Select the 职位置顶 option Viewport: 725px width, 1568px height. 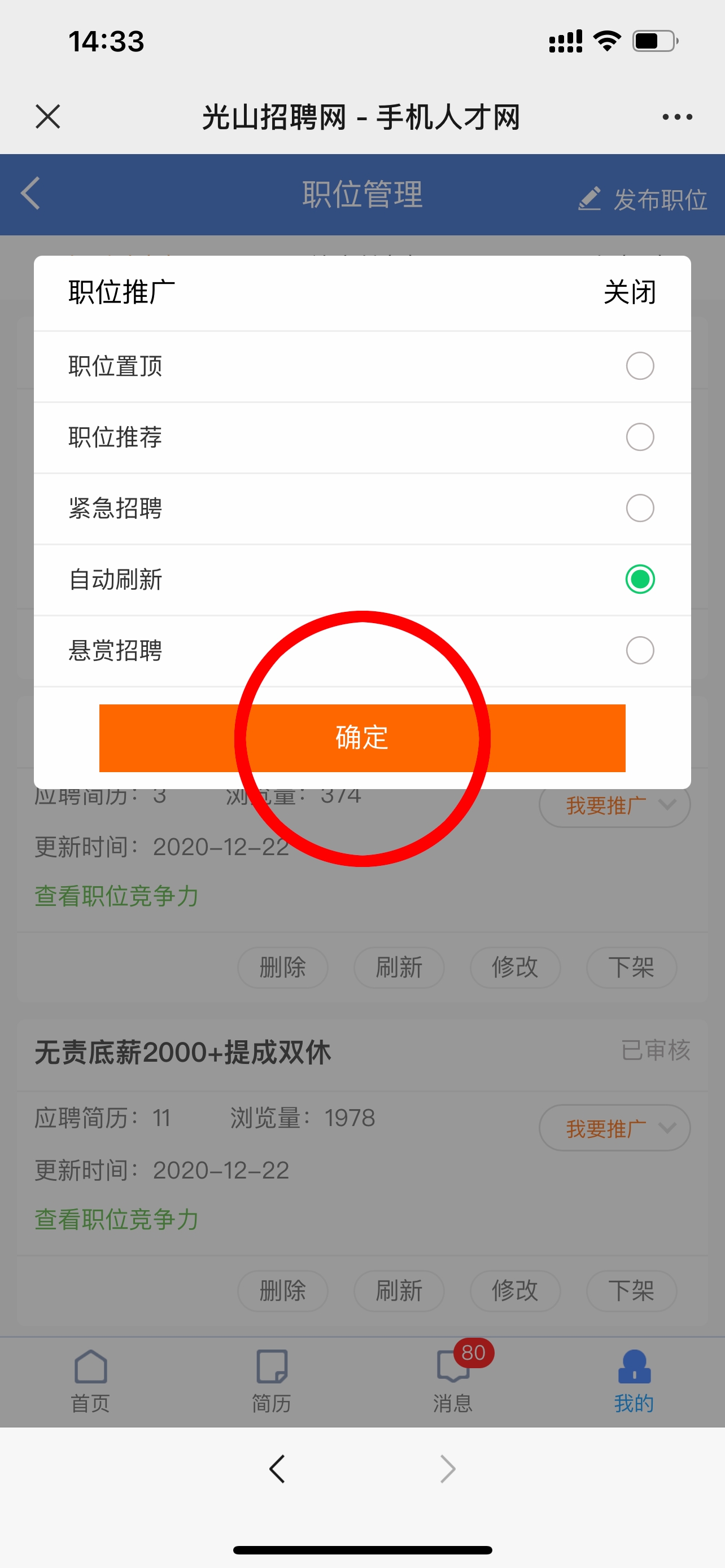(639, 366)
